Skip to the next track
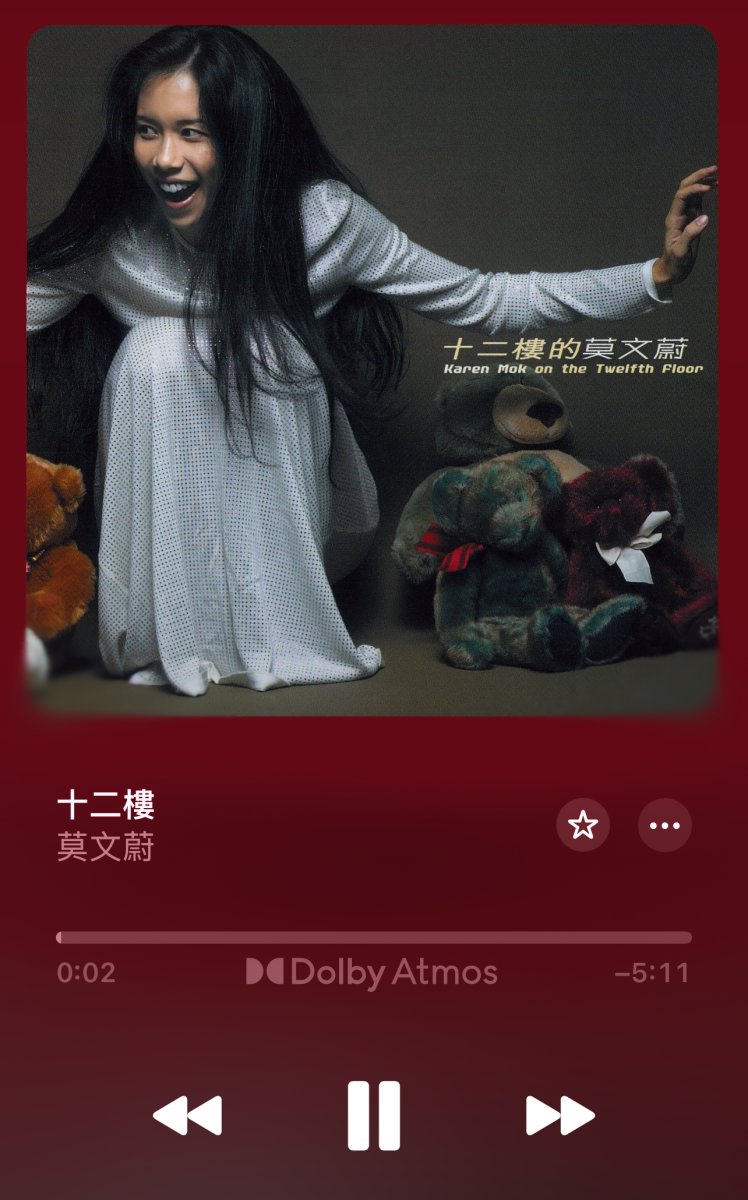748x1200 pixels. (x=560, y=1115)
